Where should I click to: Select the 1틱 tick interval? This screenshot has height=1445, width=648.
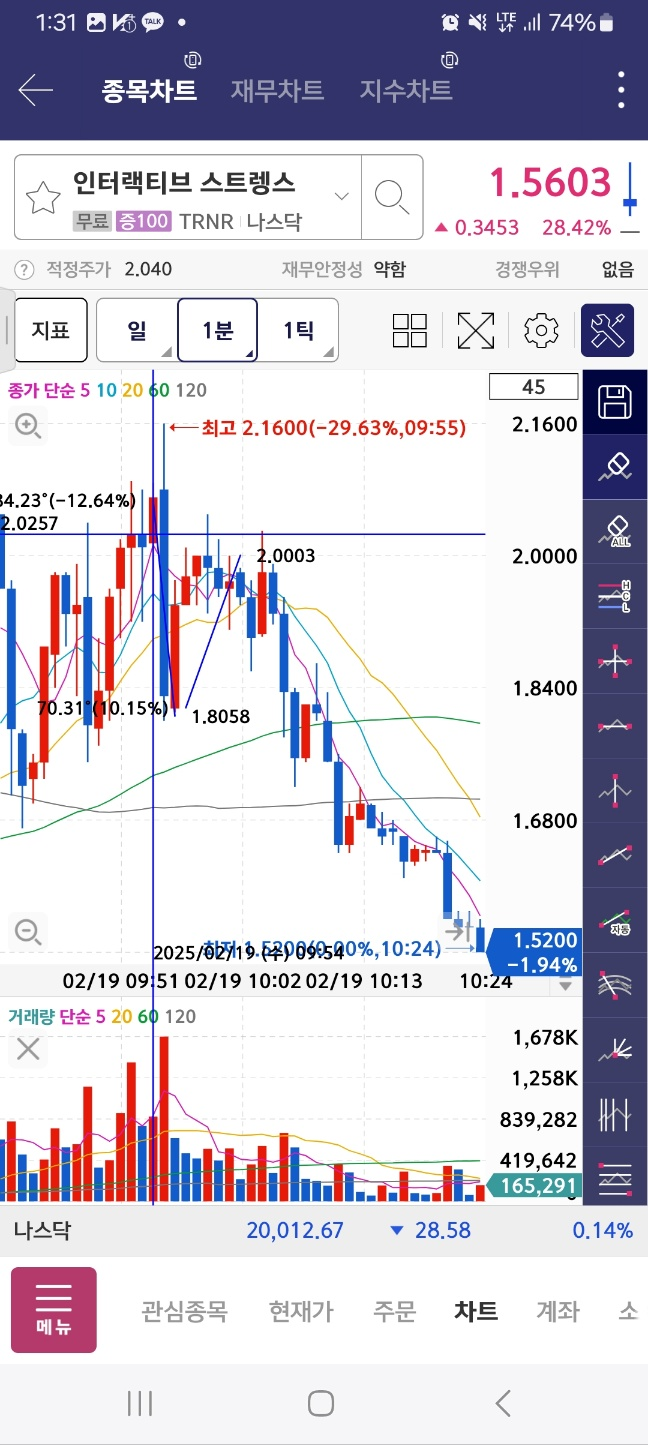[298, 329]
